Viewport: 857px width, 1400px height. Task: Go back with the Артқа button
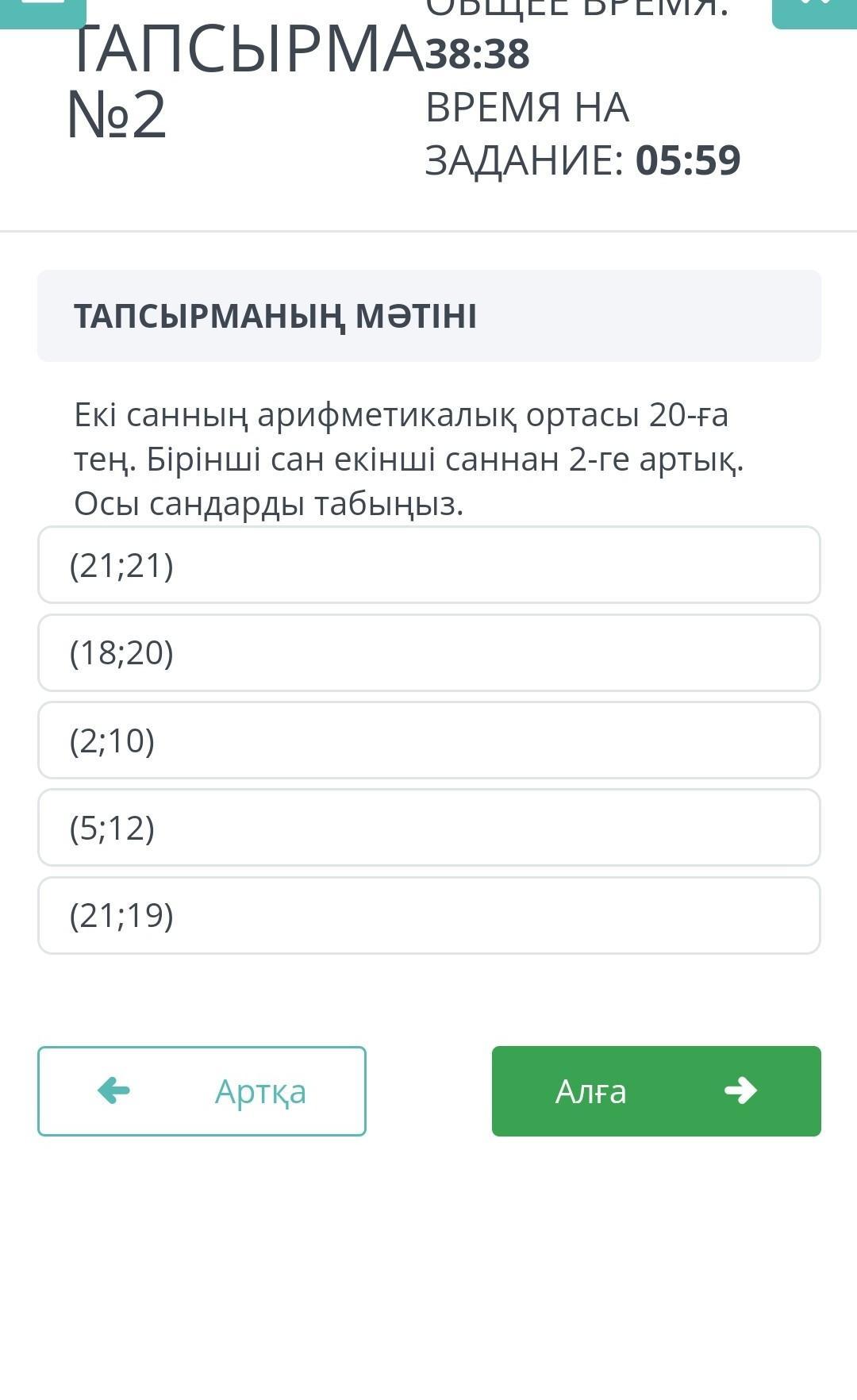tap(202, 1090)
